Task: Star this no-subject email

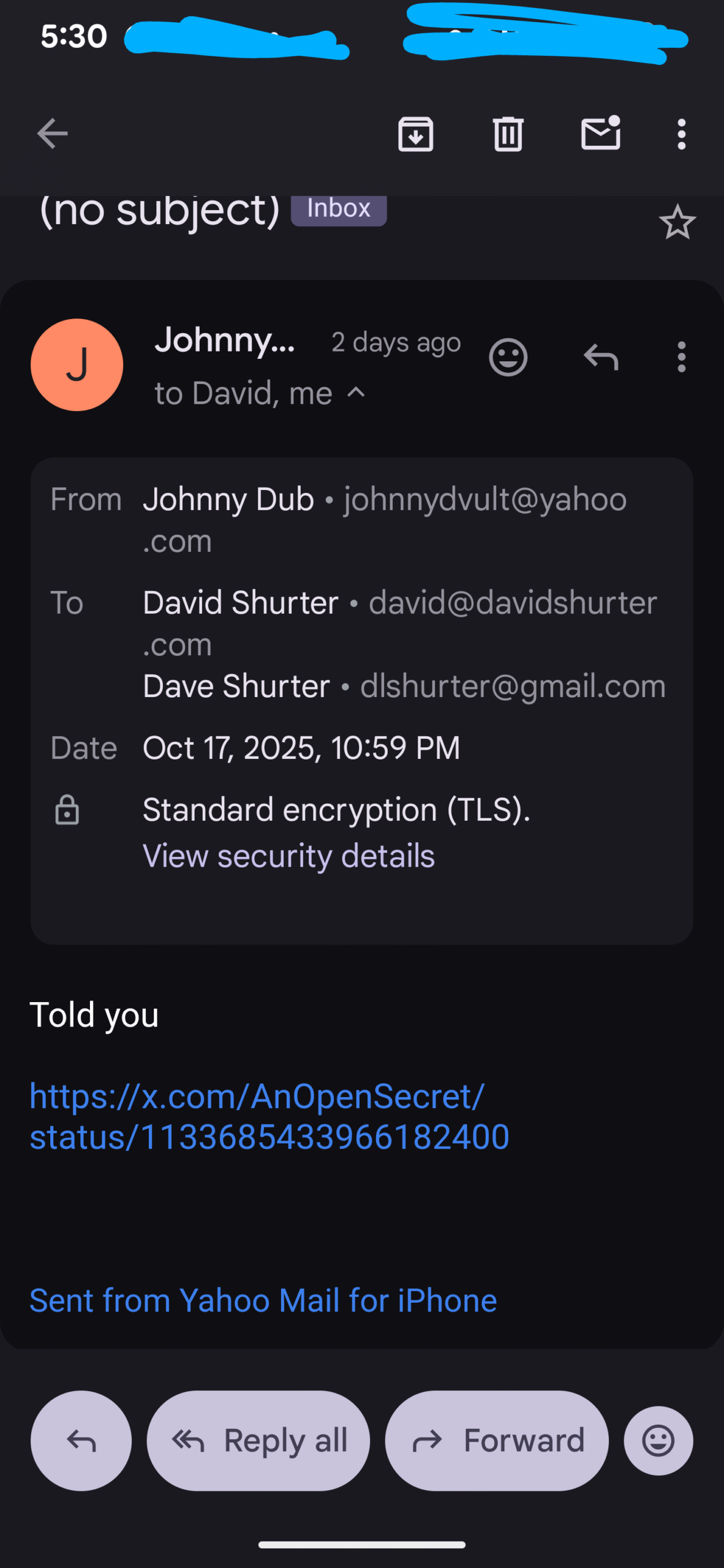Action: pyautogui.click(x=677, y=222)
